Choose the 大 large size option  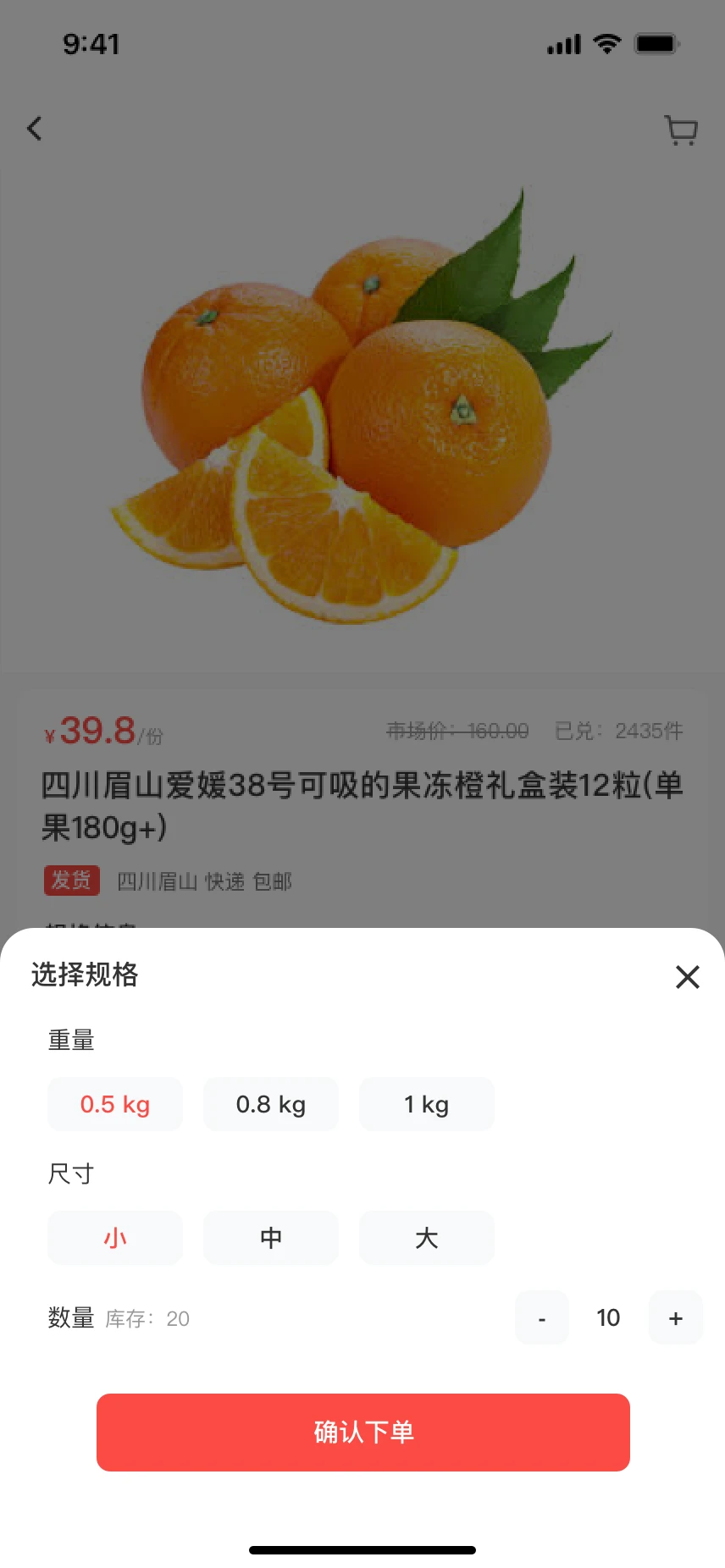click(426, 1237)
